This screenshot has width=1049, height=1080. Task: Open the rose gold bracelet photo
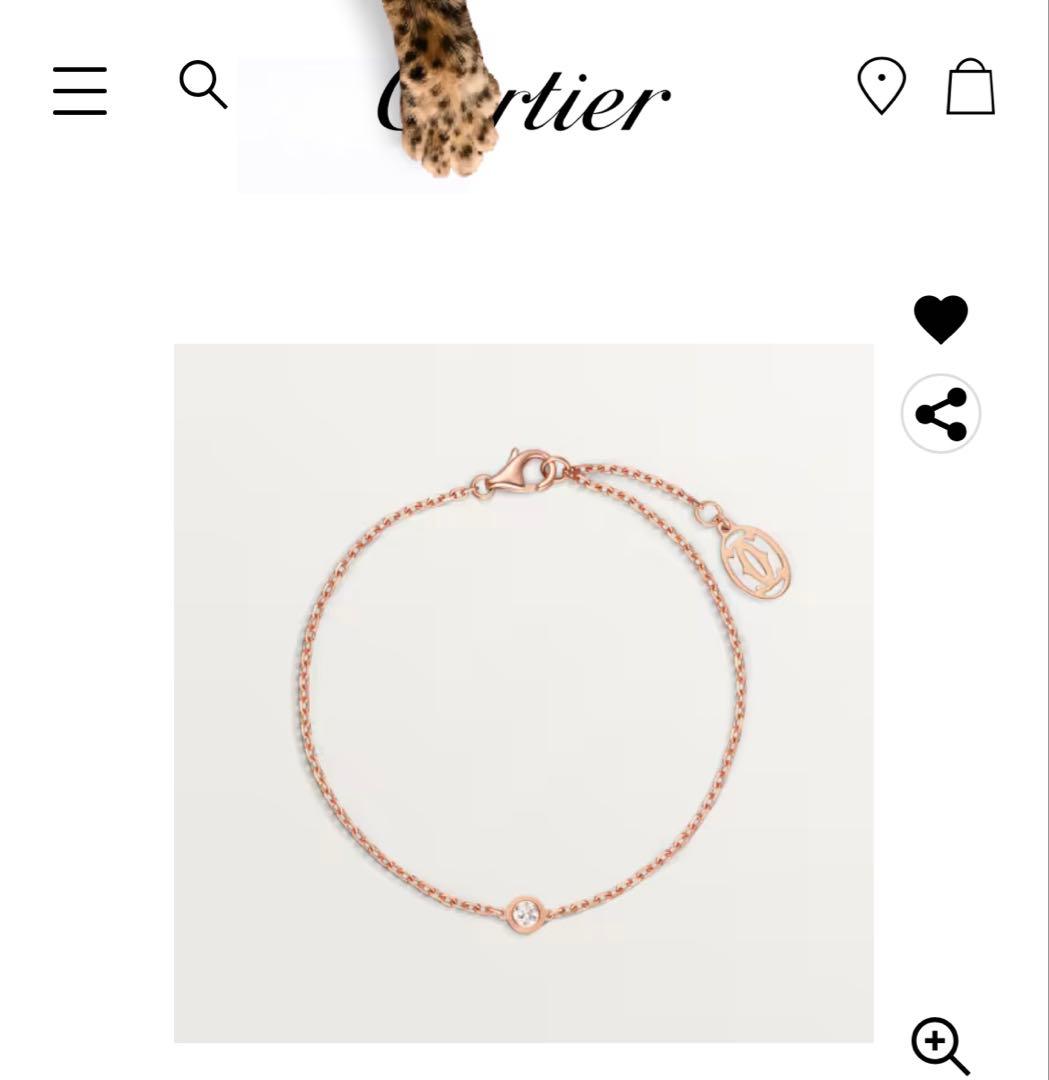pos(523,693)
